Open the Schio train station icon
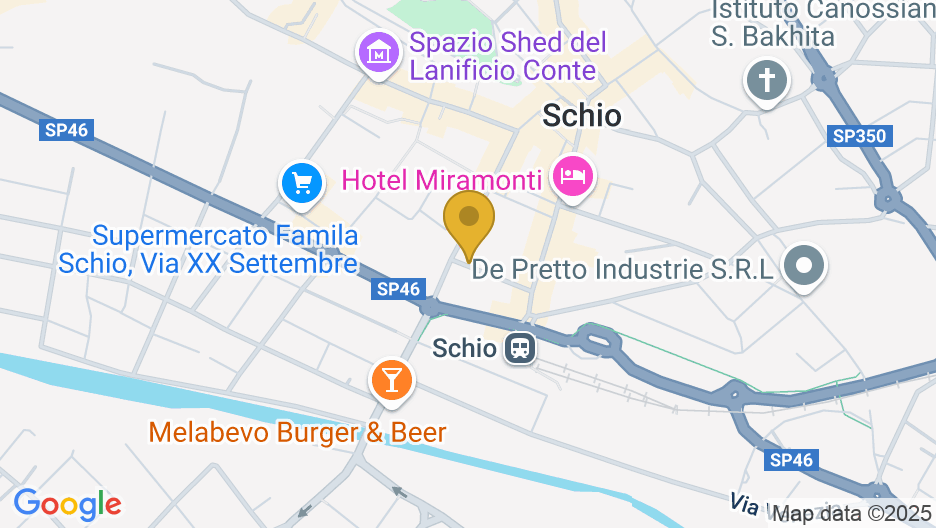The width and height of the screenshot is (936, 528). pos(520,348)
